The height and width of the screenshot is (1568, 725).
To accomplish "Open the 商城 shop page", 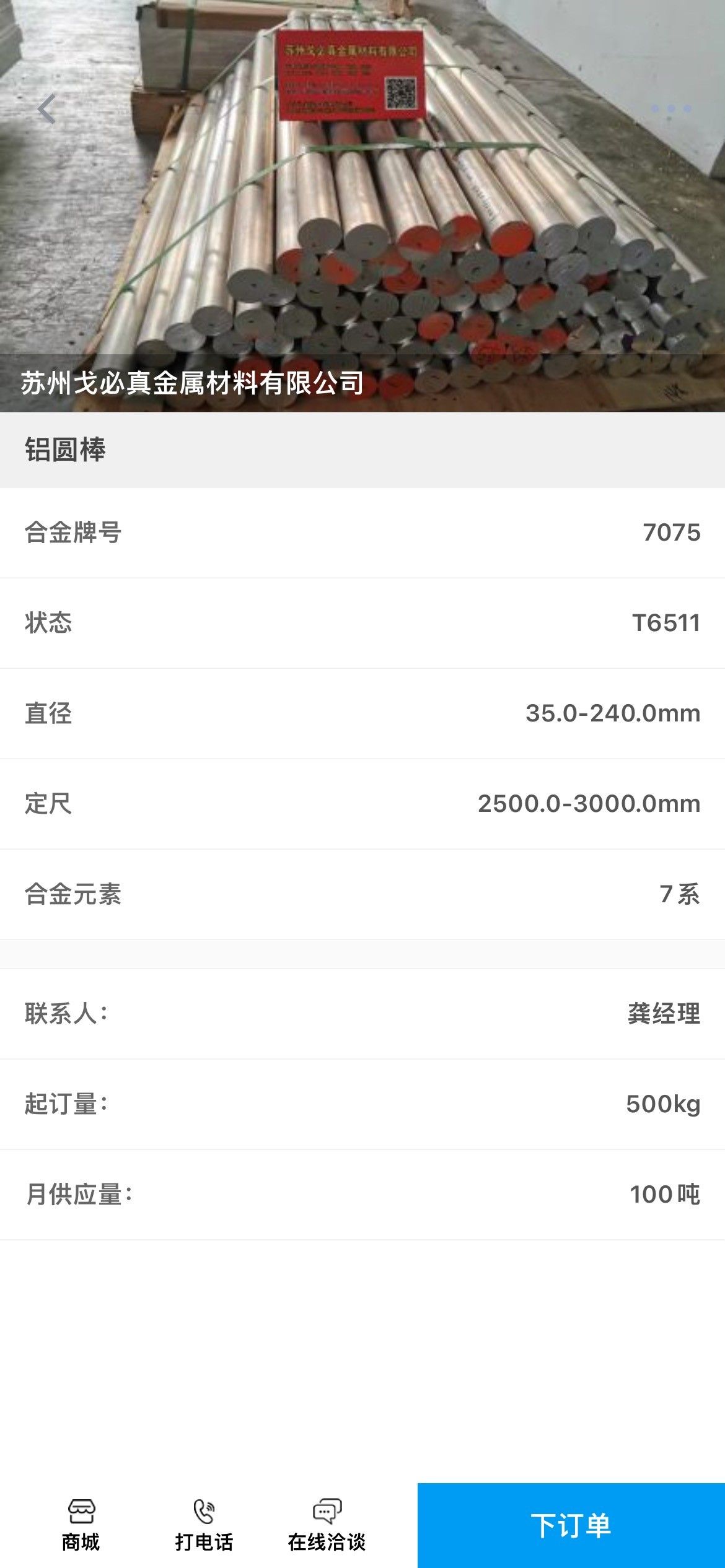I will click(81, 1526).
